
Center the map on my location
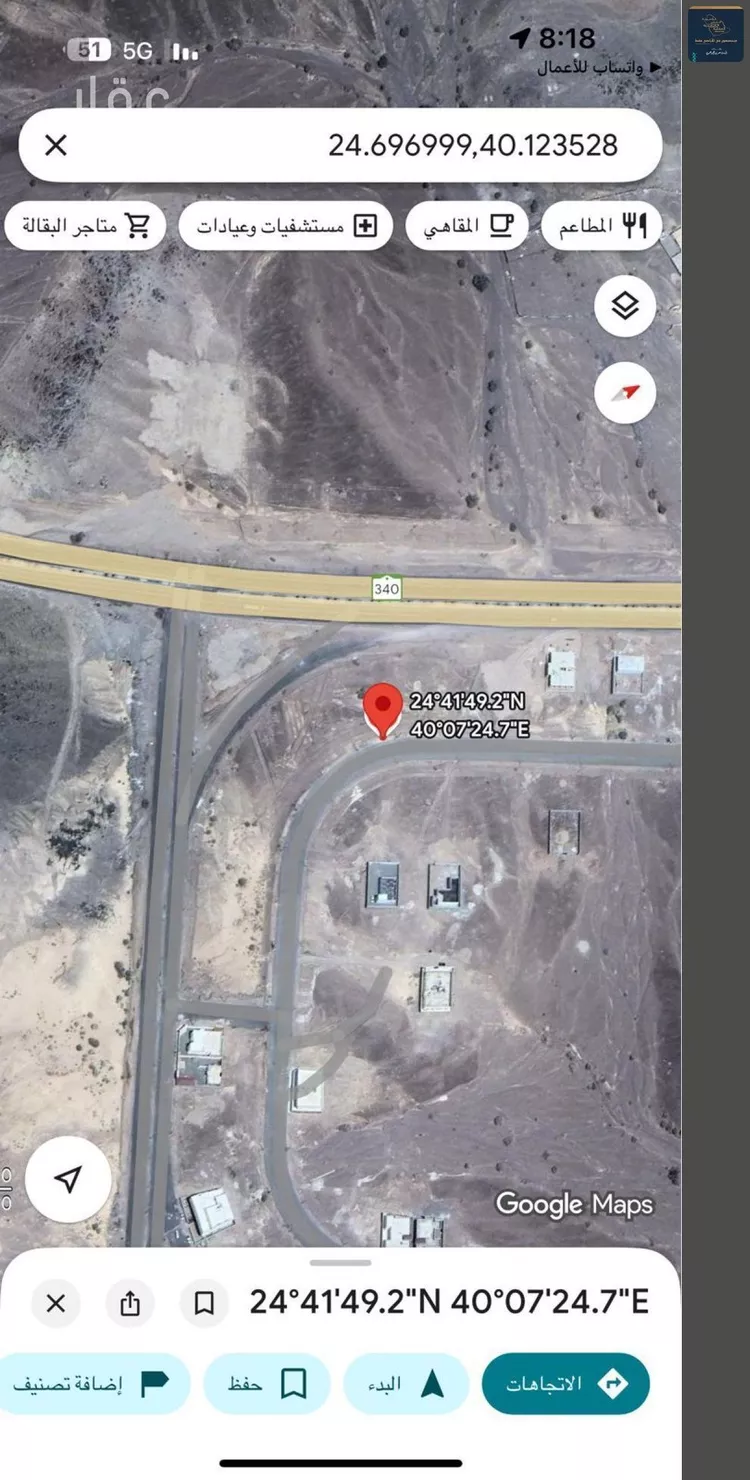(x=68, y=1180)
